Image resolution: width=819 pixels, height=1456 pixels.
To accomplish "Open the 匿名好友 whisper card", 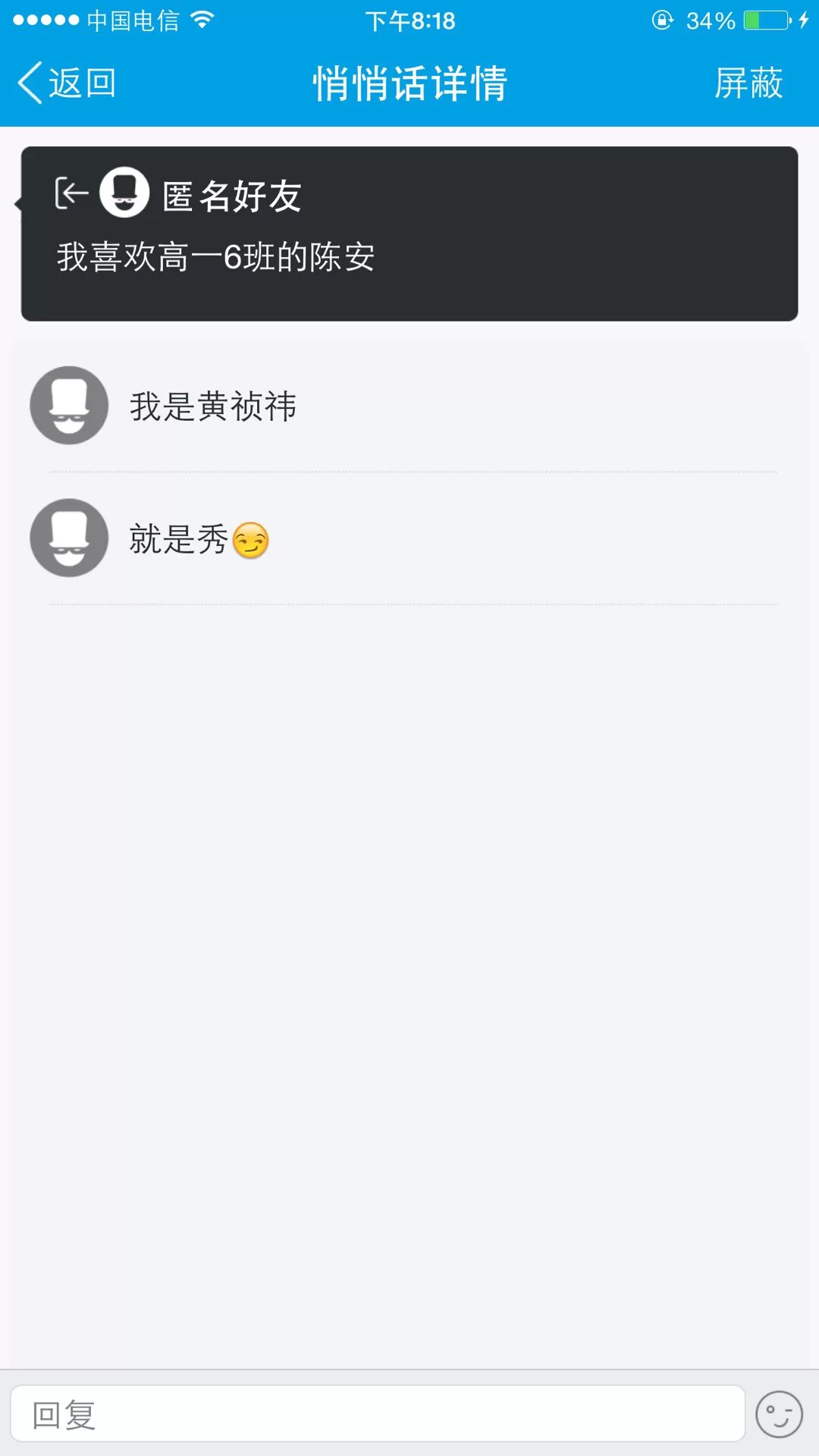I will pyautogui.click(x=409, y=234).
